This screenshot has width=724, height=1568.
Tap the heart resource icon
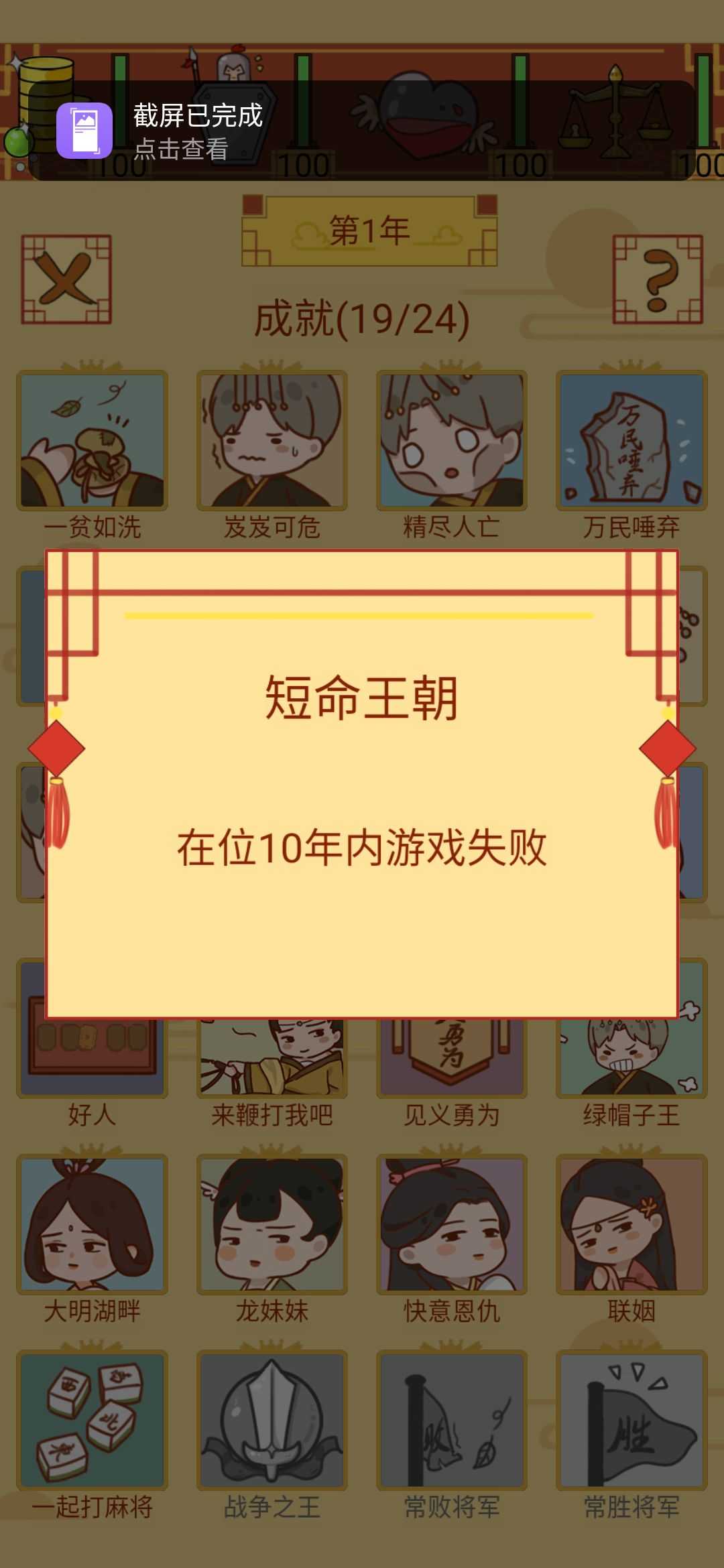[429, 114]
